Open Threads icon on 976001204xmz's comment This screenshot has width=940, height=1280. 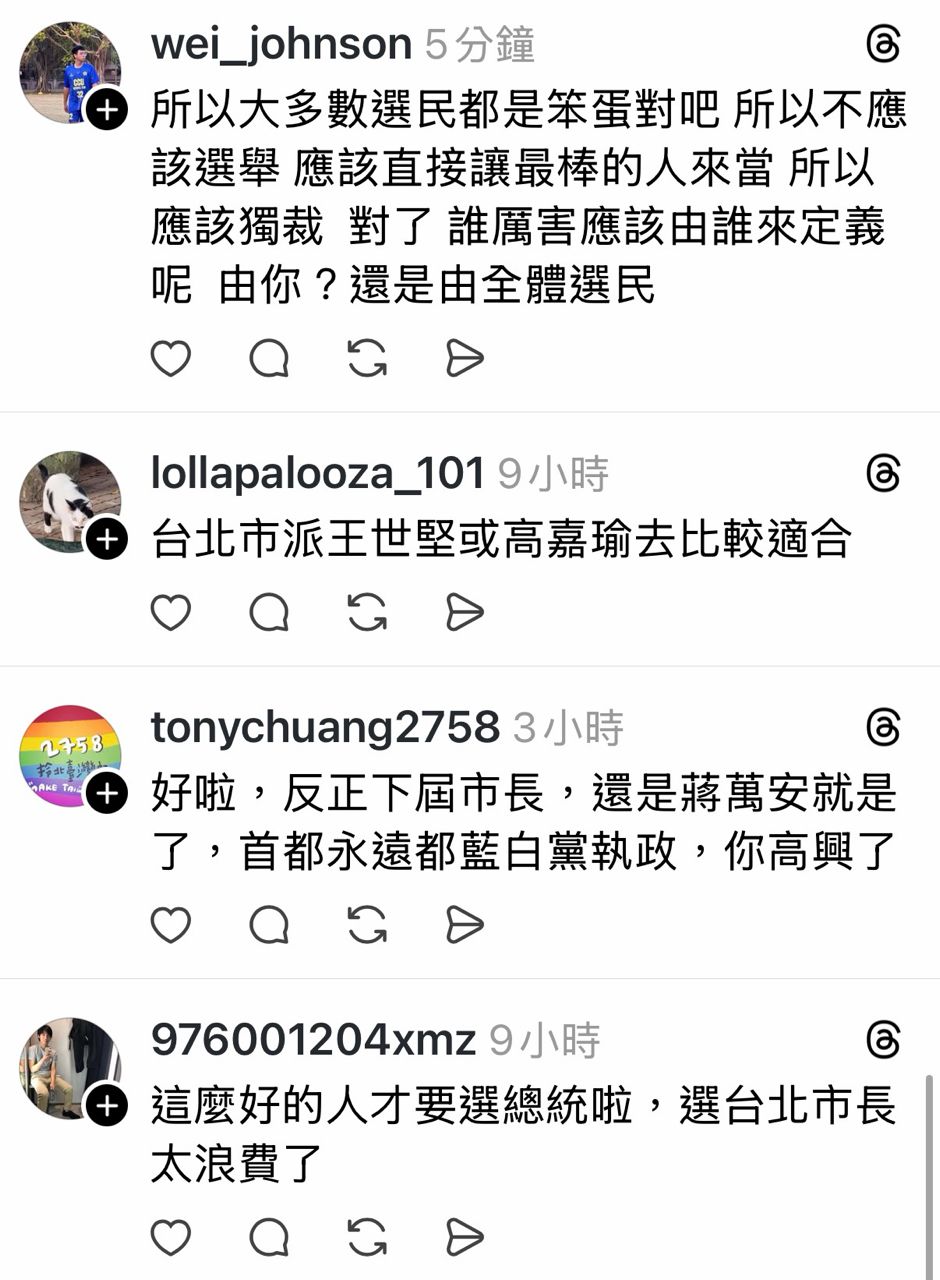pos(883,1041)
